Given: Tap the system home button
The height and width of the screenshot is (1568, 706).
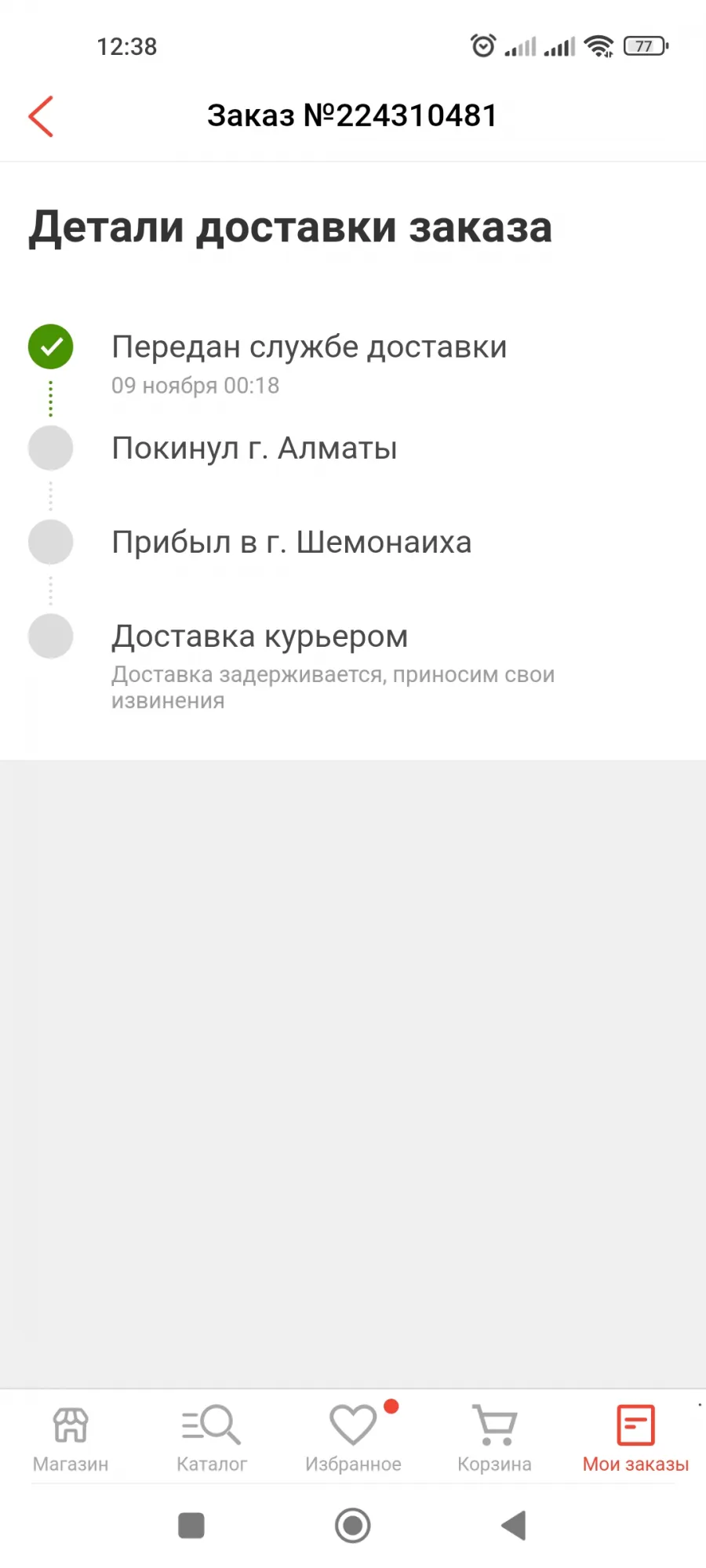Looking at the screenshot, I should pos(353,1526).
